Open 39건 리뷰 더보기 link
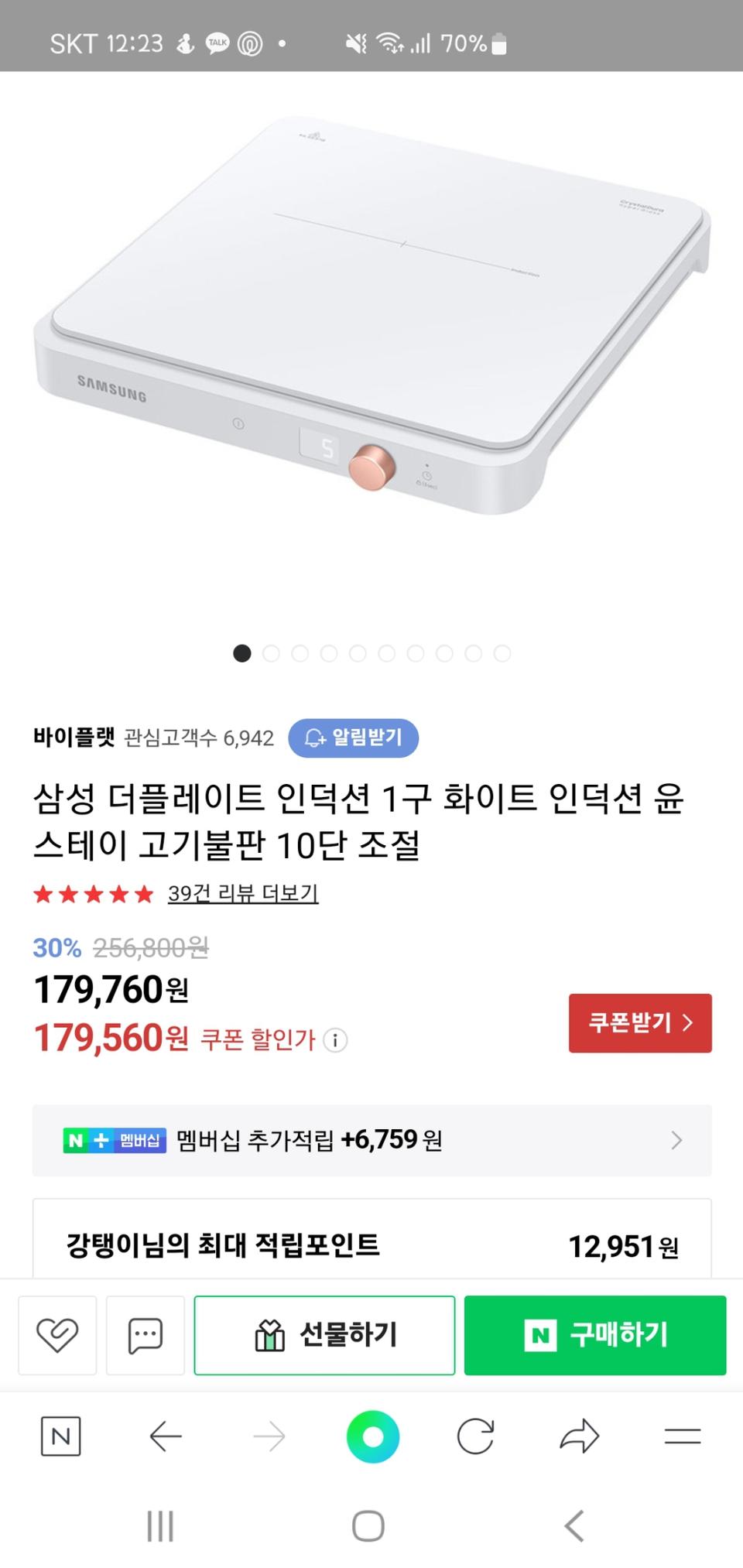Screen dimensions: 743x1568 242,895
